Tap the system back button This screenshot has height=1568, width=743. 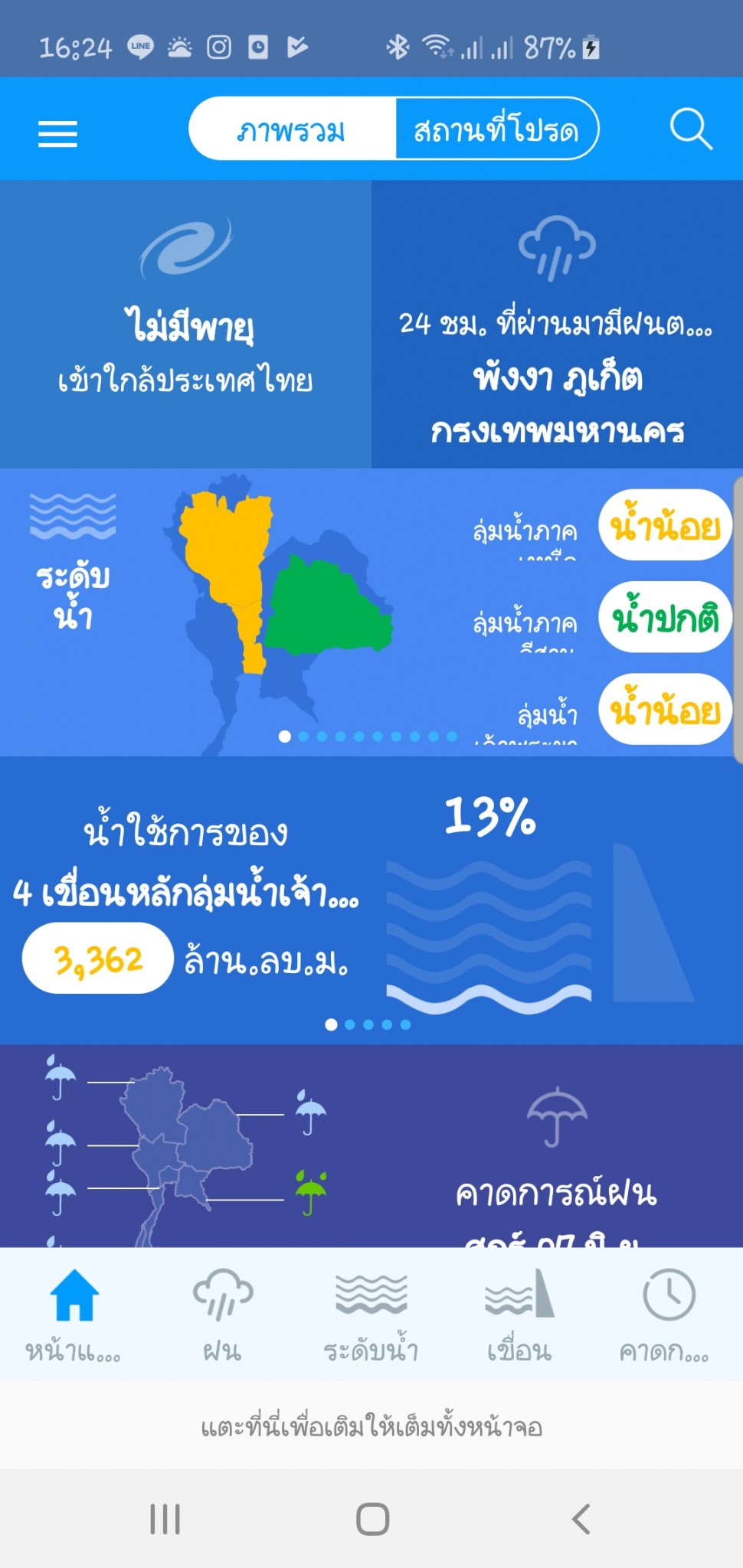[x=581, y=1519]
